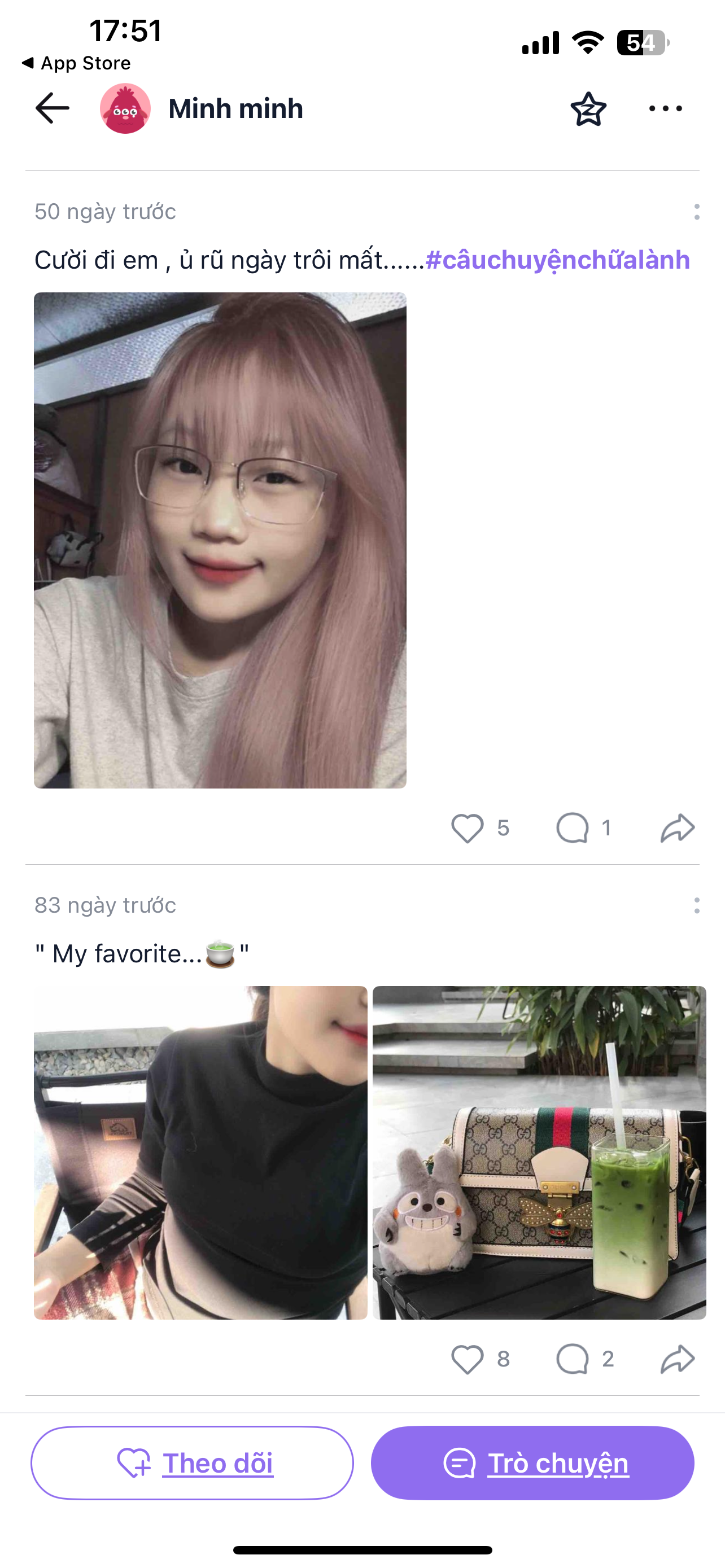Image resolution: width=725 pixels, height=1568 pixels.
Task: Open the matcha drink and bag photo
Action: (539, 1153)
